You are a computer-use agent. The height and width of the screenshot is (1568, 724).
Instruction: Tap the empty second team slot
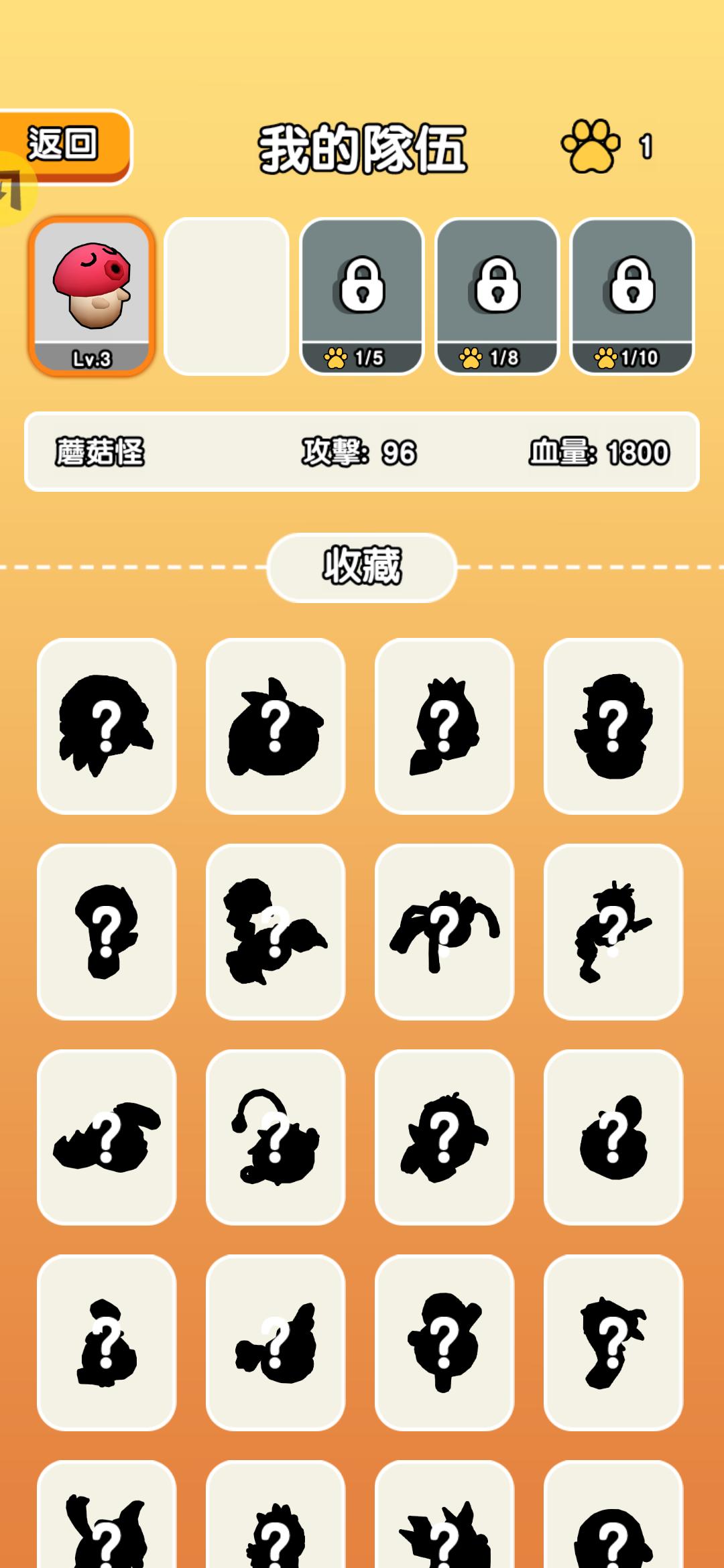(227, 296)
